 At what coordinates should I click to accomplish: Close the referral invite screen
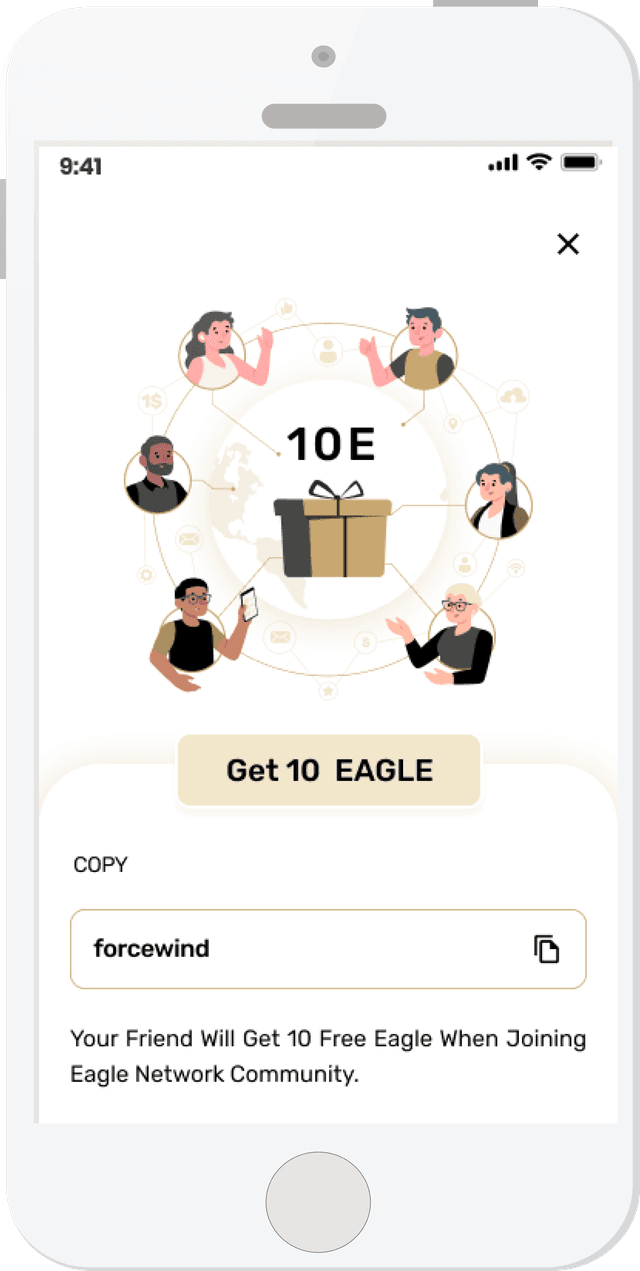(568, 243)
